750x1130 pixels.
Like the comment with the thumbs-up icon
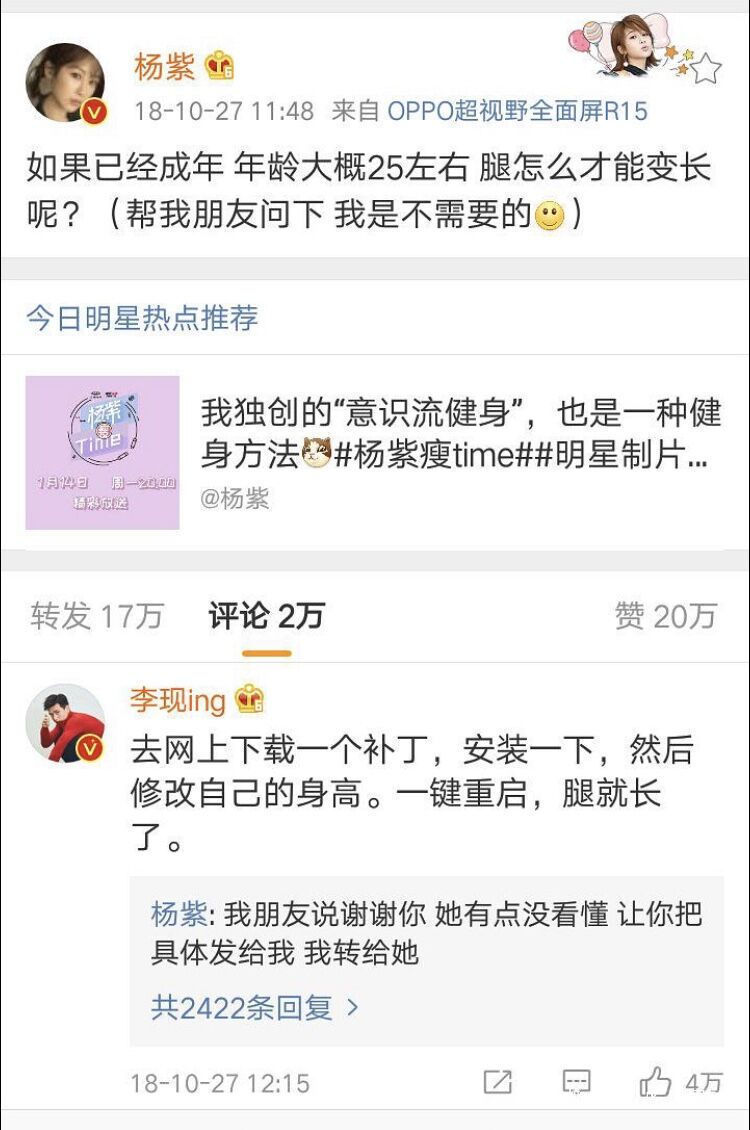click(x=652, y=1080)
